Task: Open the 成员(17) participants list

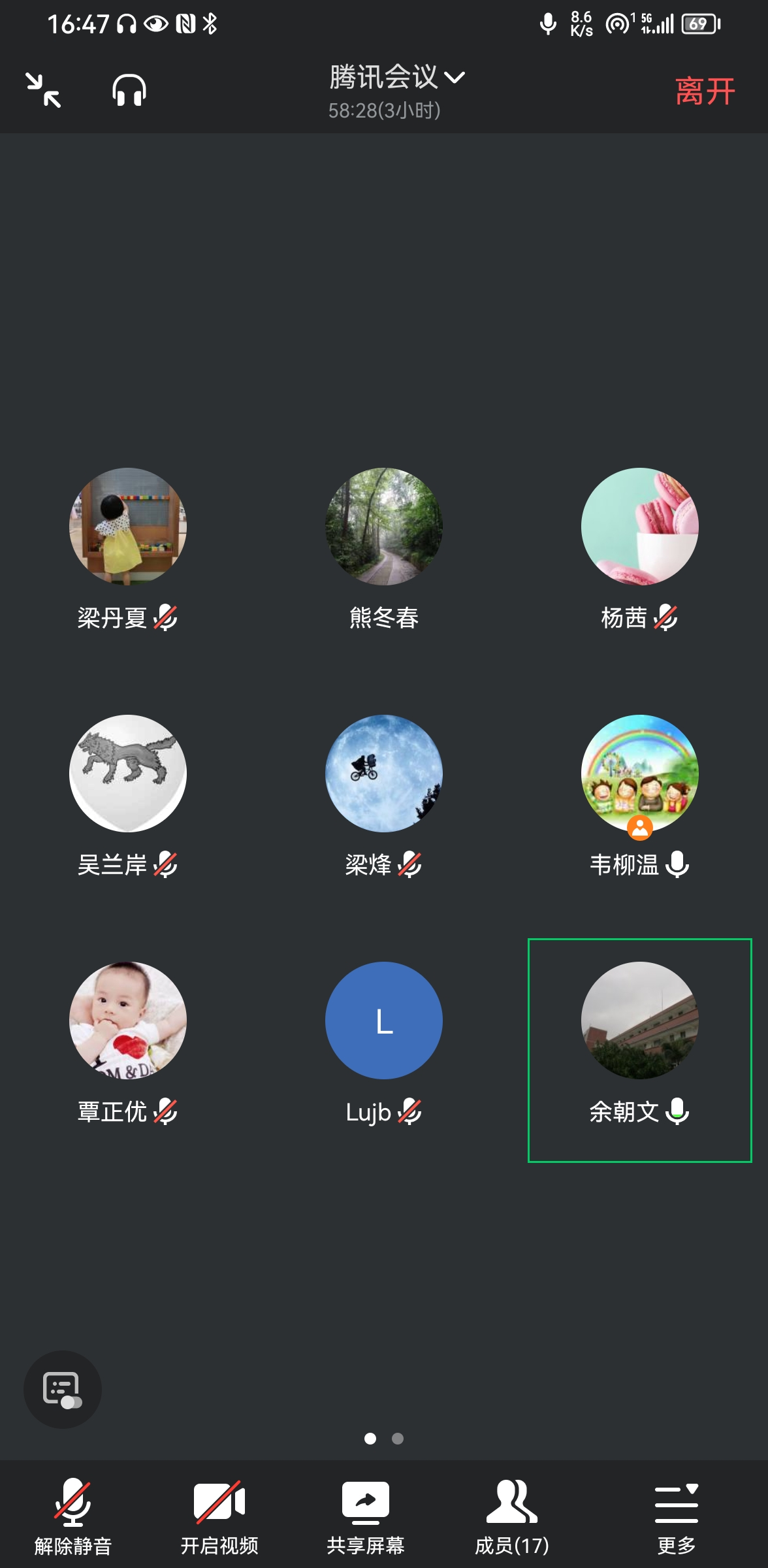Action: (512, 1516)
